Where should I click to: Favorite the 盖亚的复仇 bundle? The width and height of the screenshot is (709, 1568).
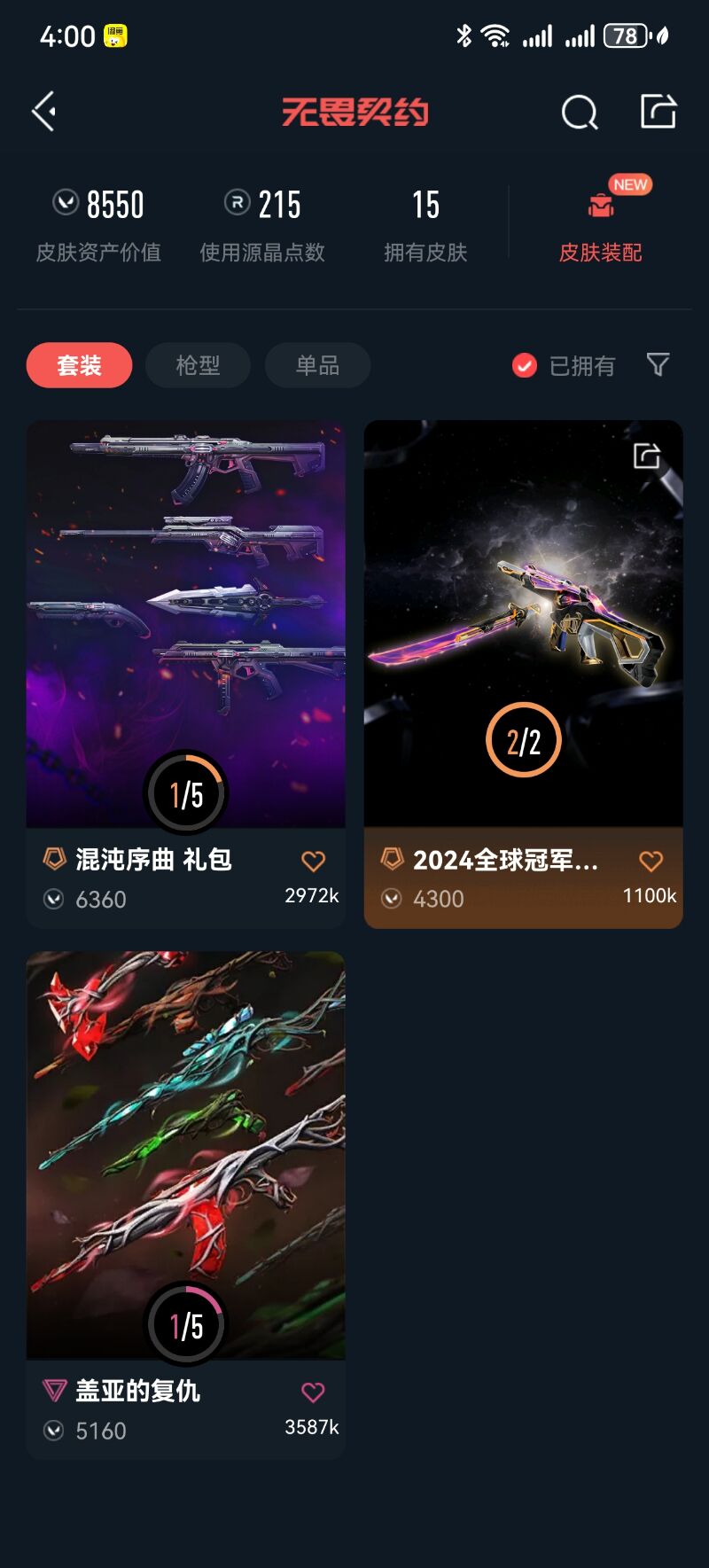pyautogui.click(x=313, y=1392)
